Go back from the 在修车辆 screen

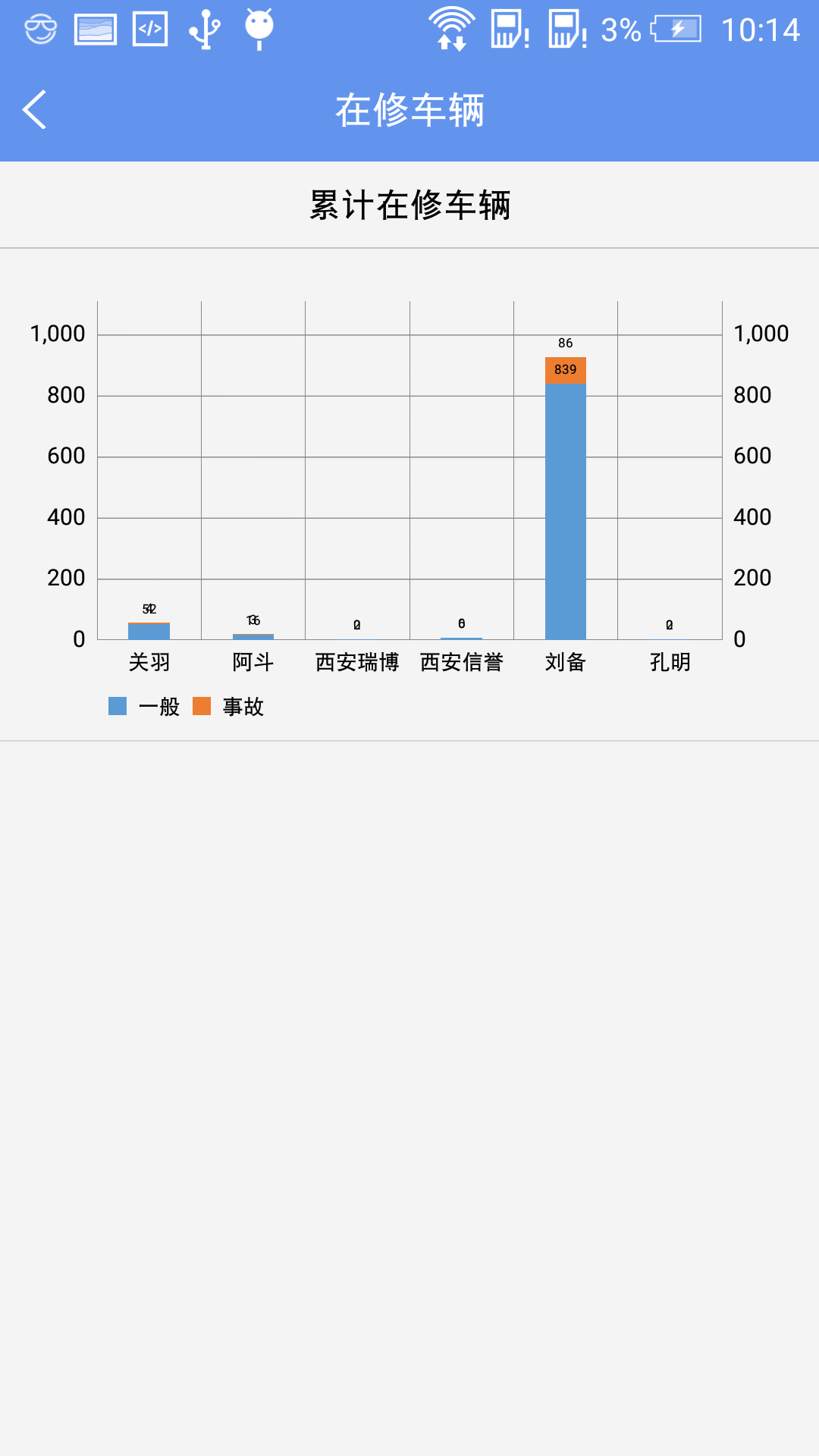(x=35, y=110)
